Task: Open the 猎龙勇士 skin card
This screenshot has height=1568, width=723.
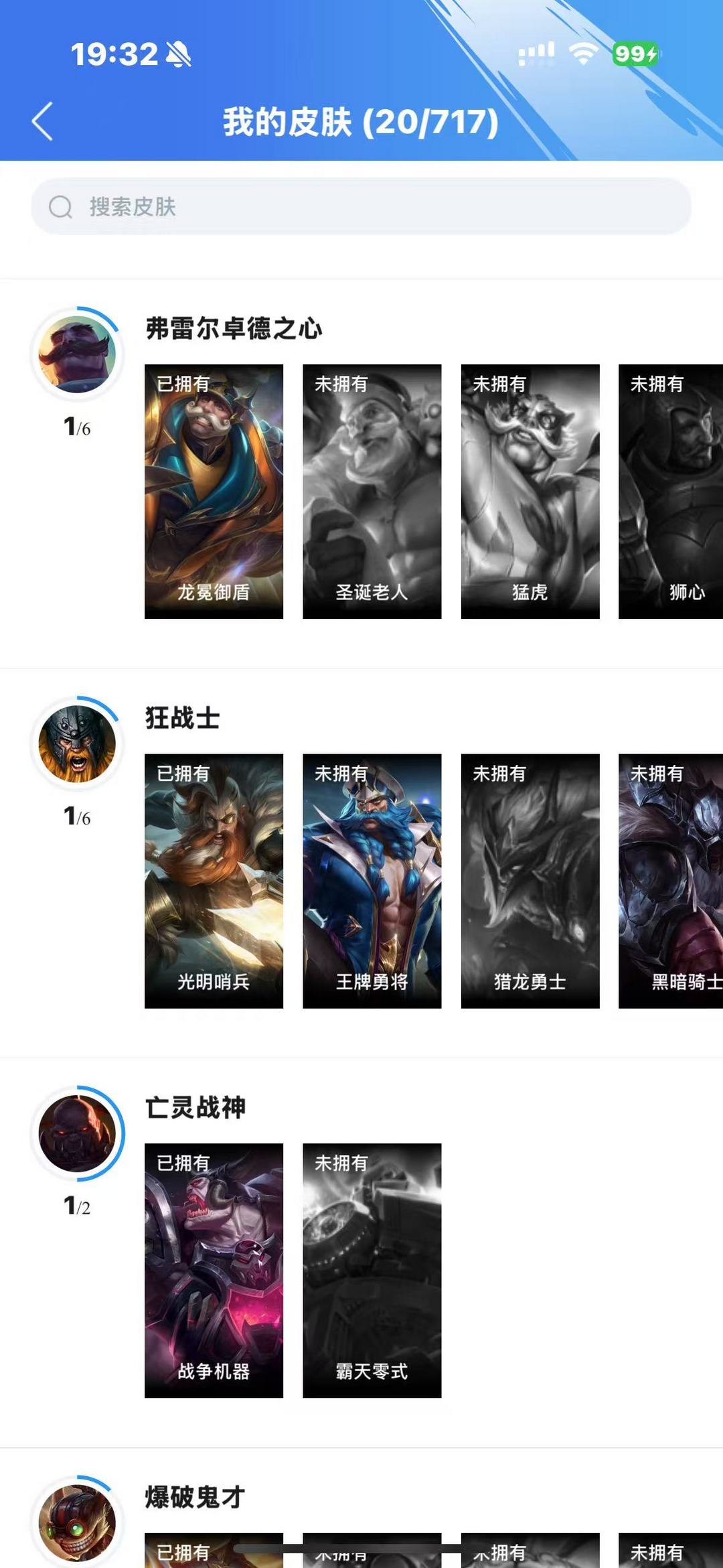Action: pyautogui.click(x=530, y=881)
